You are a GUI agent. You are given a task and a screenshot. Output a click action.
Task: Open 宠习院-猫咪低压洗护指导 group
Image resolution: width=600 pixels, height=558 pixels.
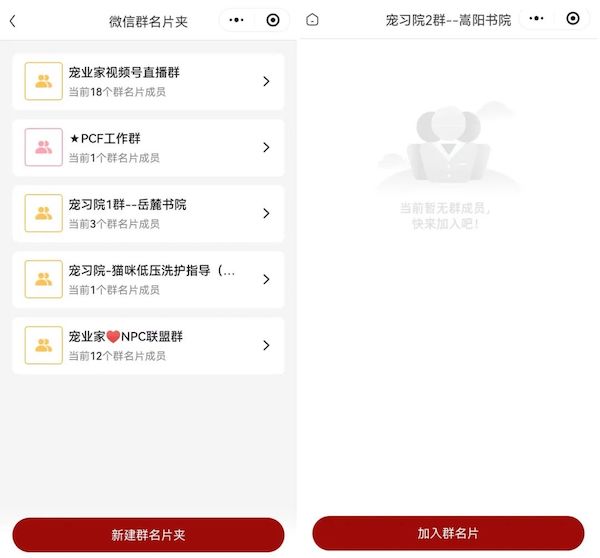tap(148, 279)
